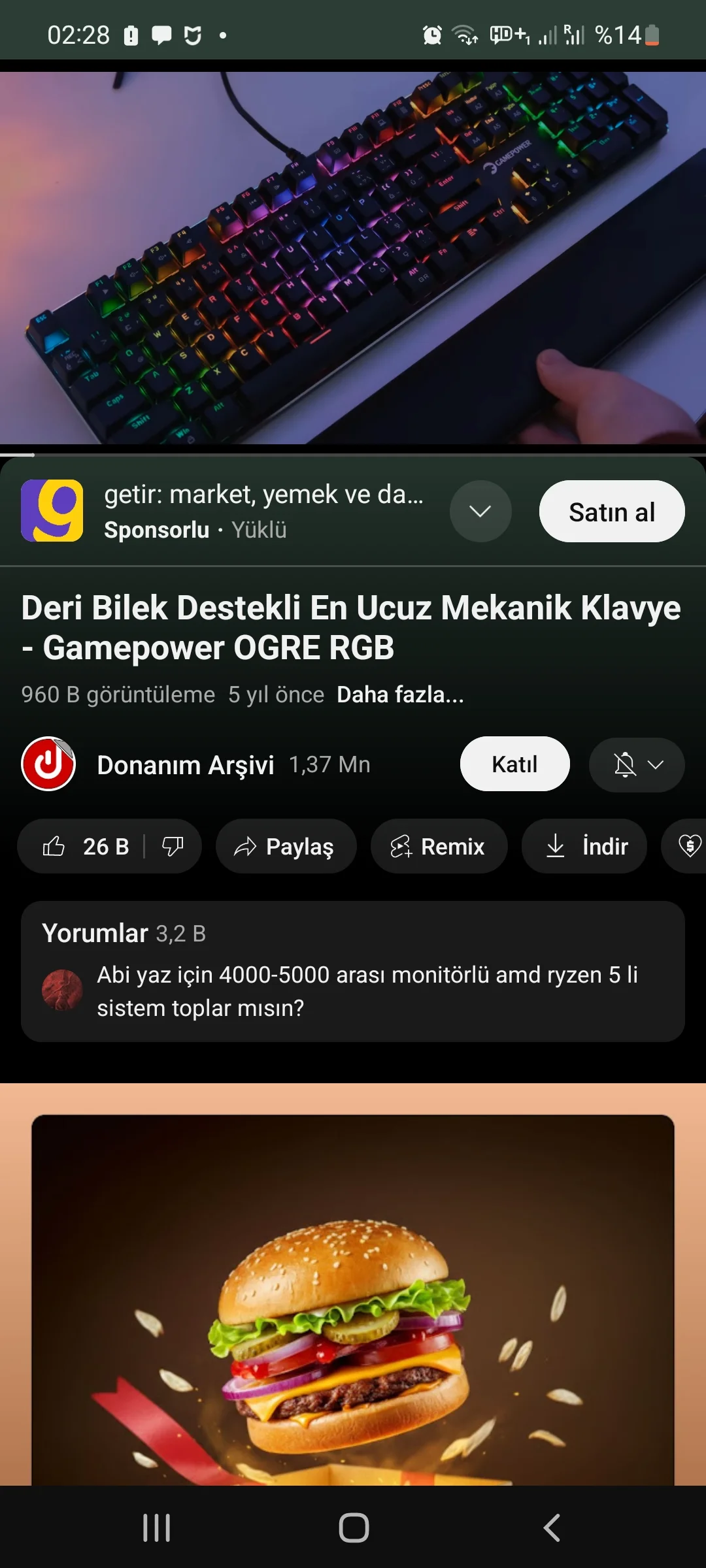Tap the video player showing the keyboard
This screenshot has height=1568, width=706.
tap(353, 258)
